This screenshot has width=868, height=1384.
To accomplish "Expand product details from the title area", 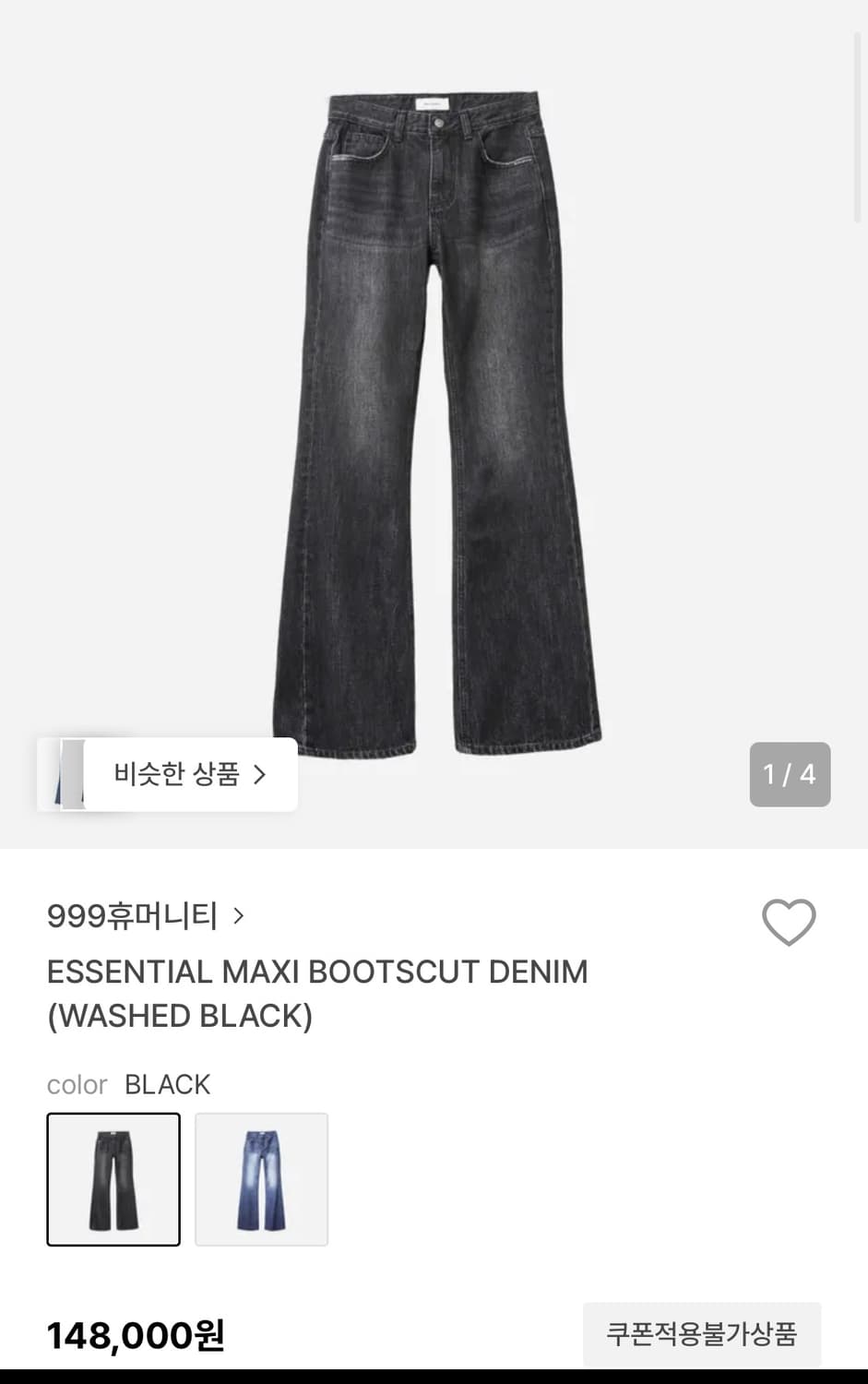I will click(317, 993).
